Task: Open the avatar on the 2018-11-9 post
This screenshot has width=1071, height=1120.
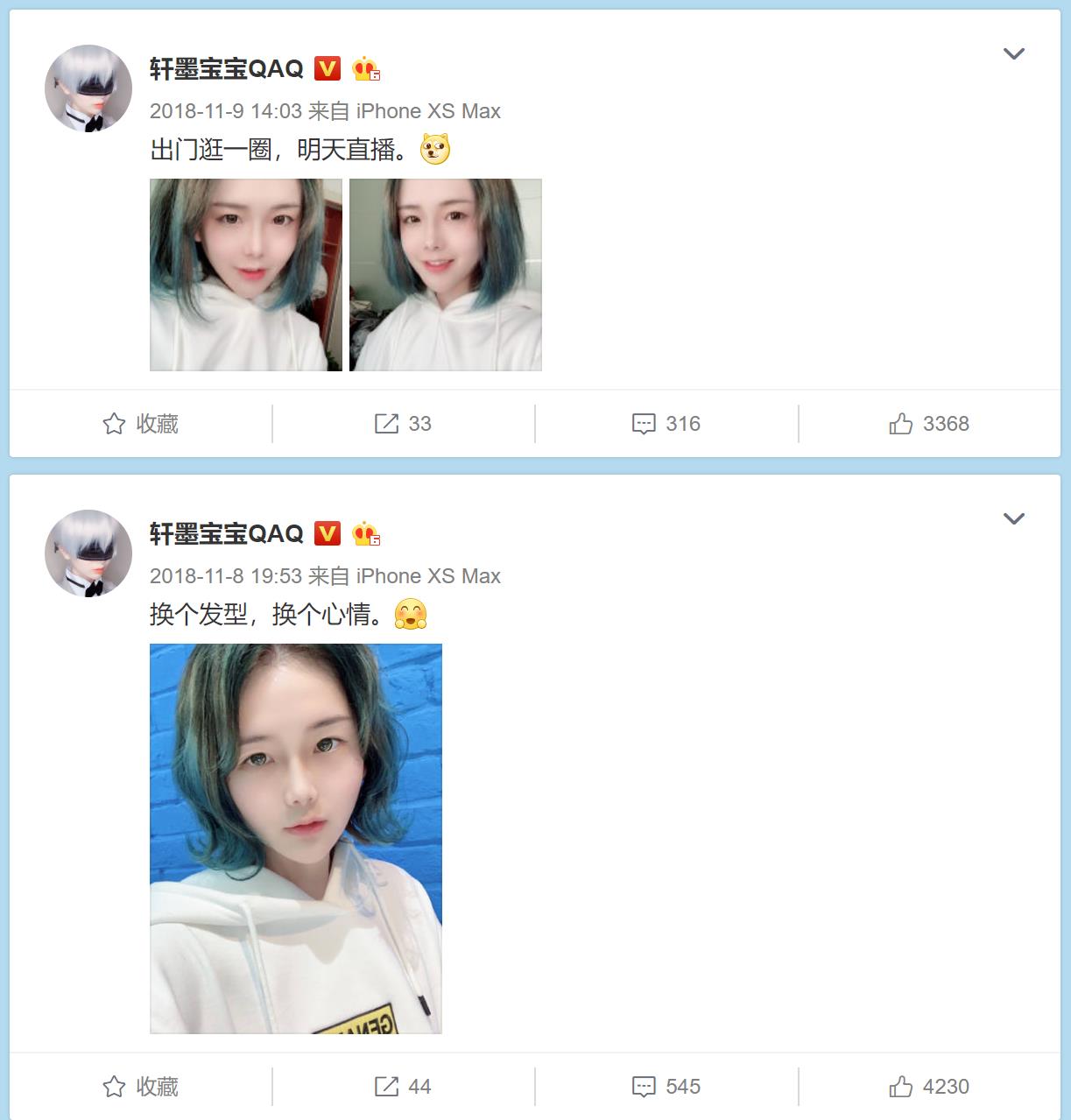Action: point(88,88)
